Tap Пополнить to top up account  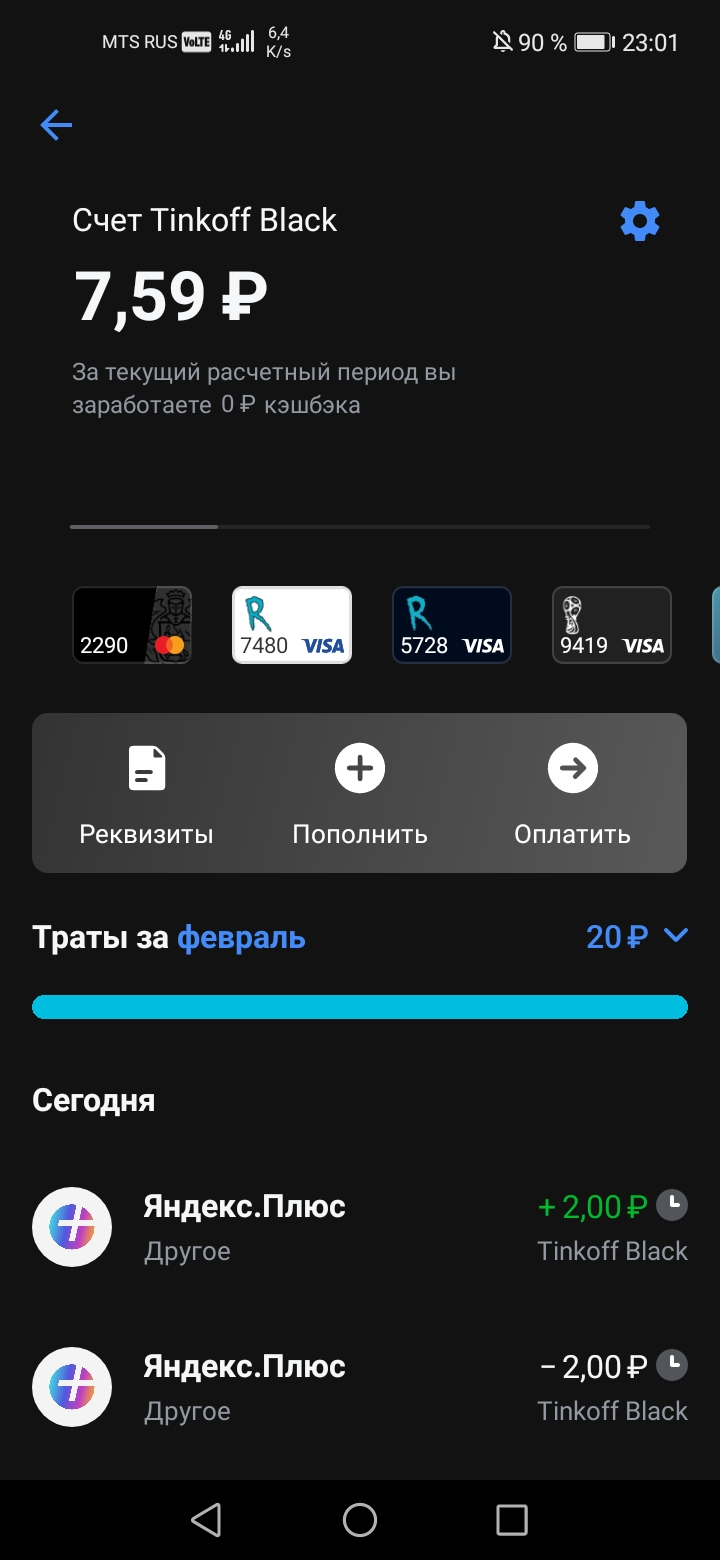coord(360,794)
